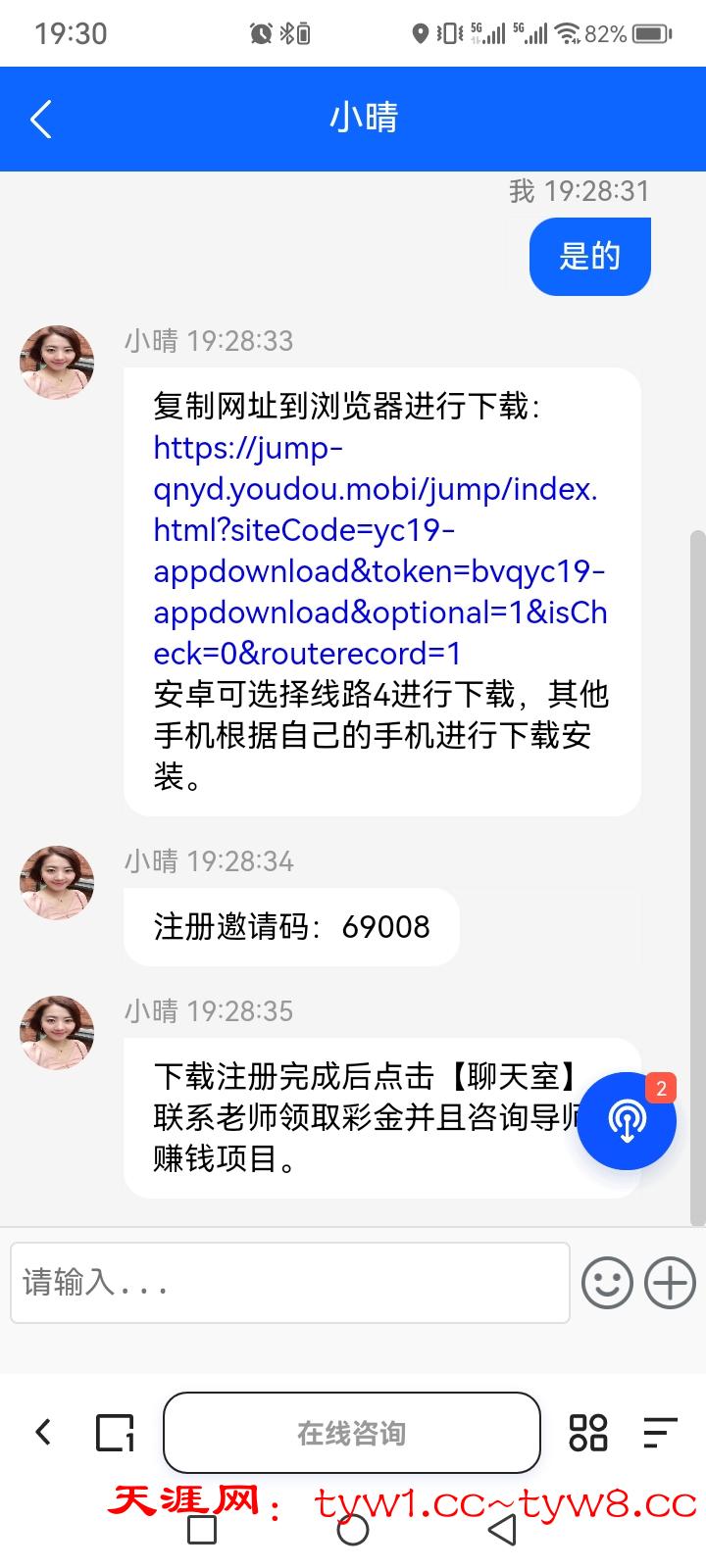Tap the browser back arrow

(43, 1432)
